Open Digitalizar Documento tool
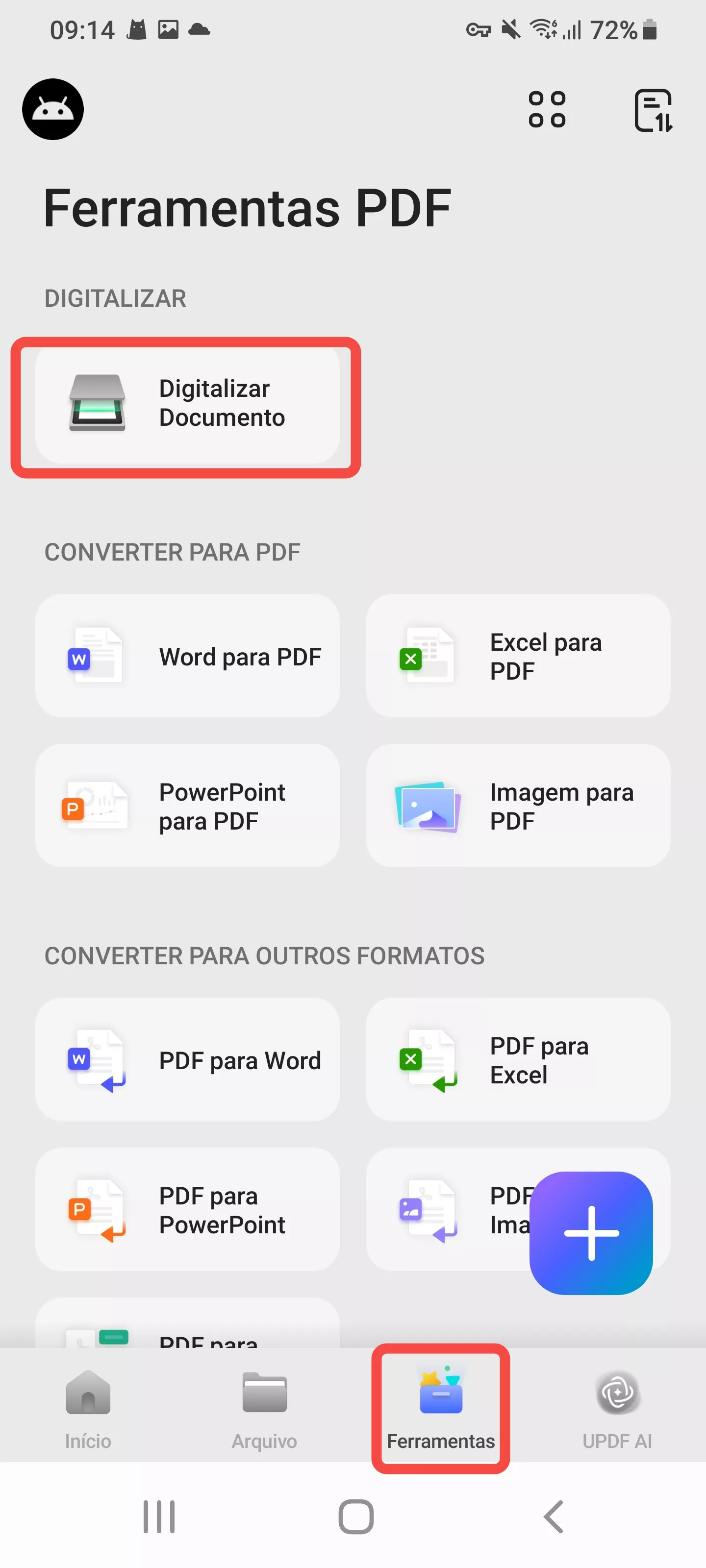Image resolution: width=706 pixels, height=1568 pixels. pos(187,404)
